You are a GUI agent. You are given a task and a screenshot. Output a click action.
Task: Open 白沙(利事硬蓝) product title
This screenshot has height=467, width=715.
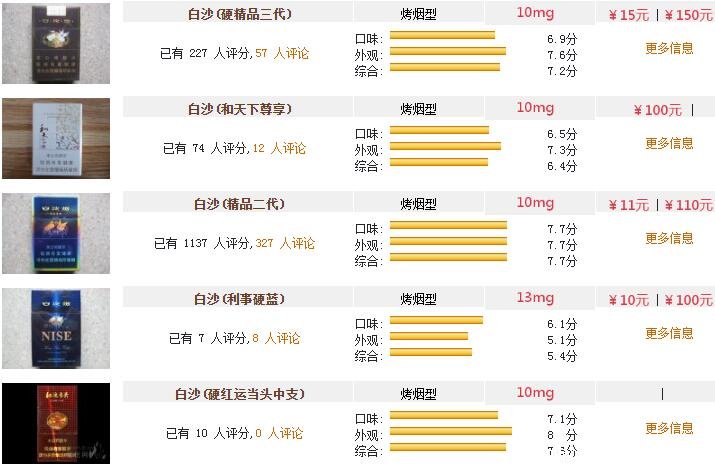point(240,299)
